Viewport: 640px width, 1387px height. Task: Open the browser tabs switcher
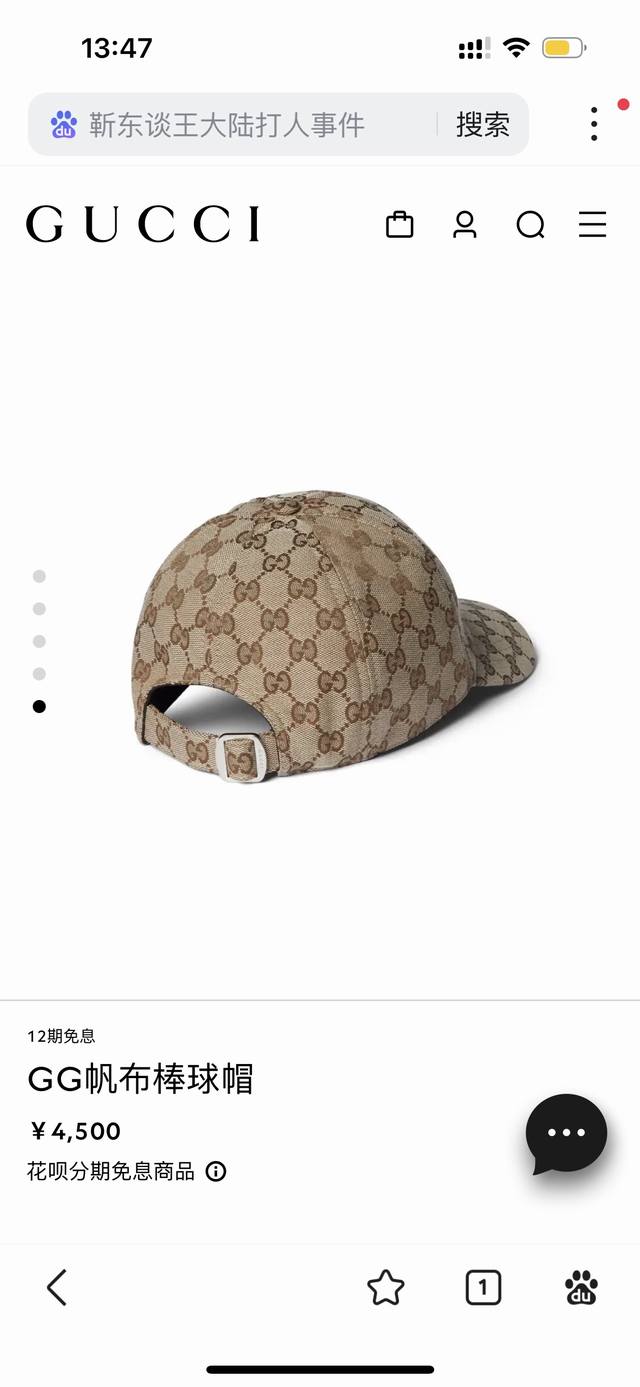pyautogui.click(x=483, y=1288)
